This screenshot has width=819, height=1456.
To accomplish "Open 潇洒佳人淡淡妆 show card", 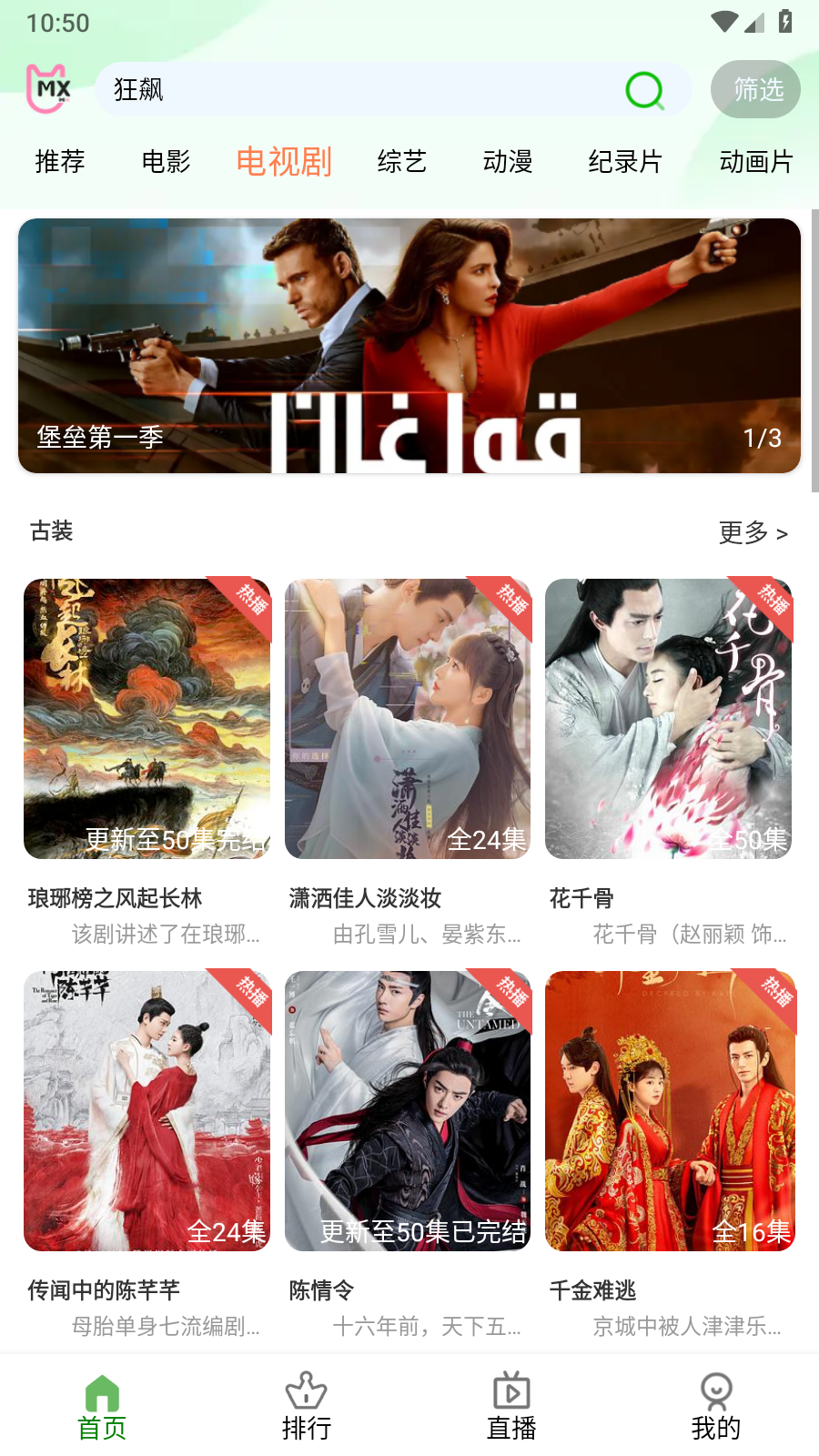I will pos(408,719).
